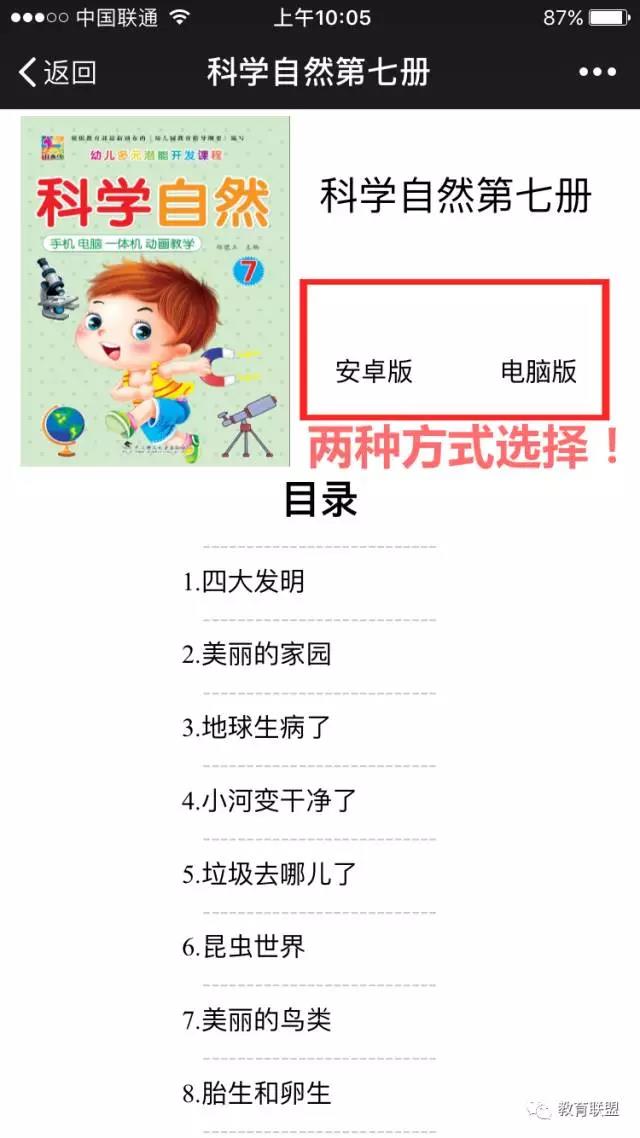640x1138 pixels.
Task: Open the three-dot overflow menu
Action: (597, 72)
